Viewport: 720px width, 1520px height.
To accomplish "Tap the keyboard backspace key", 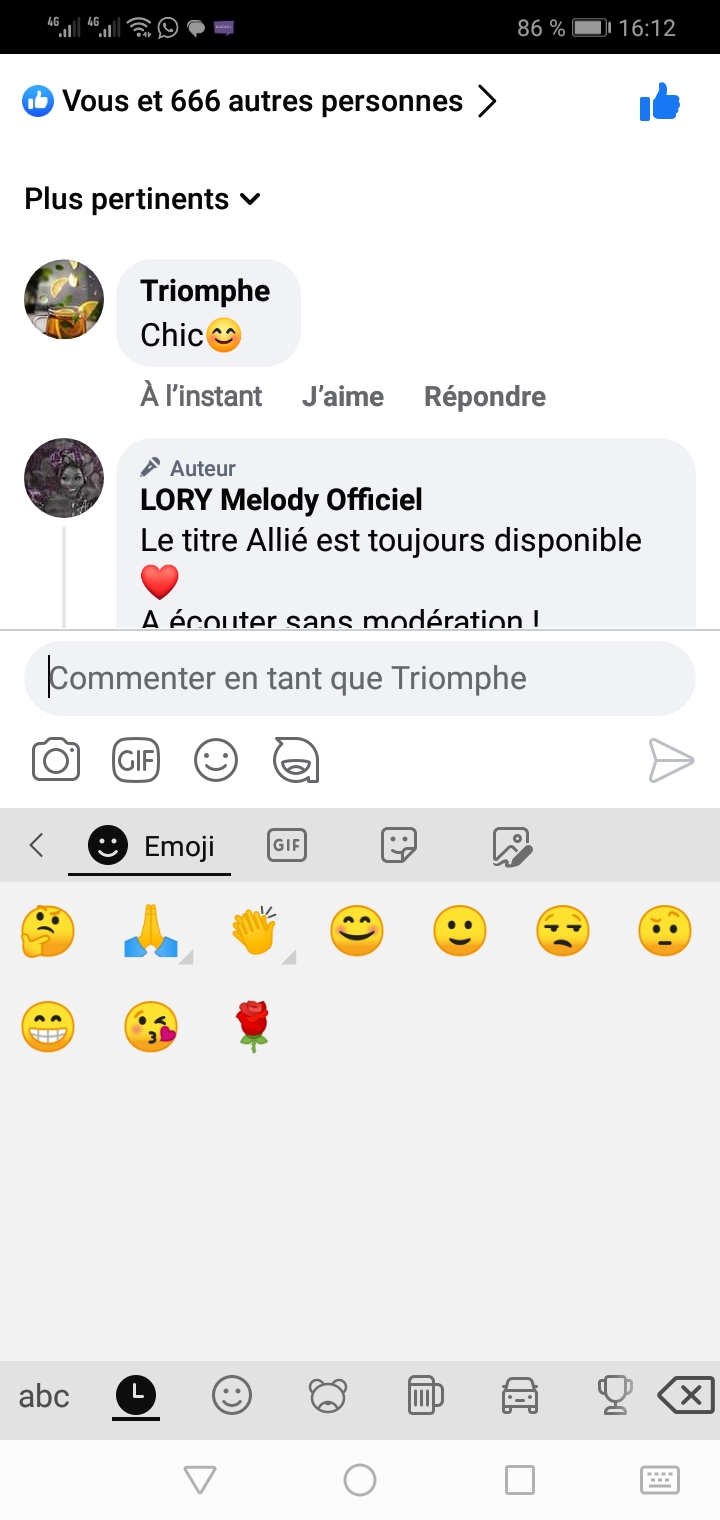I will (686, 1395).
